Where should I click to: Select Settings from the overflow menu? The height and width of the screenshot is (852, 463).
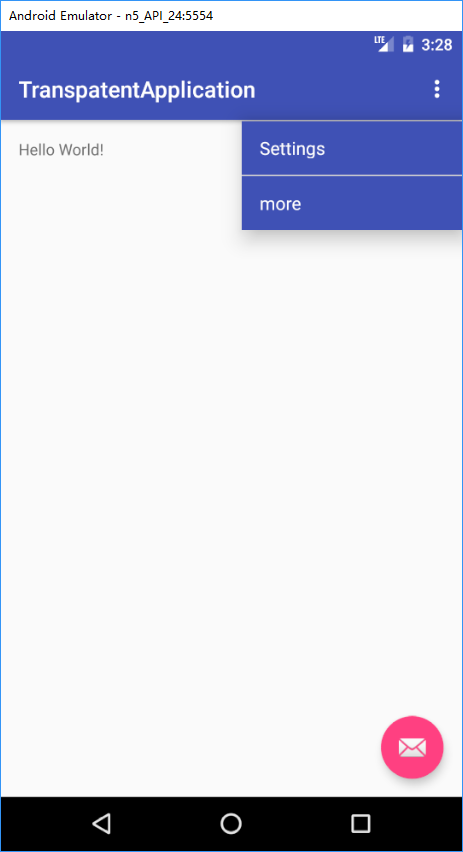tap(352, 148)
